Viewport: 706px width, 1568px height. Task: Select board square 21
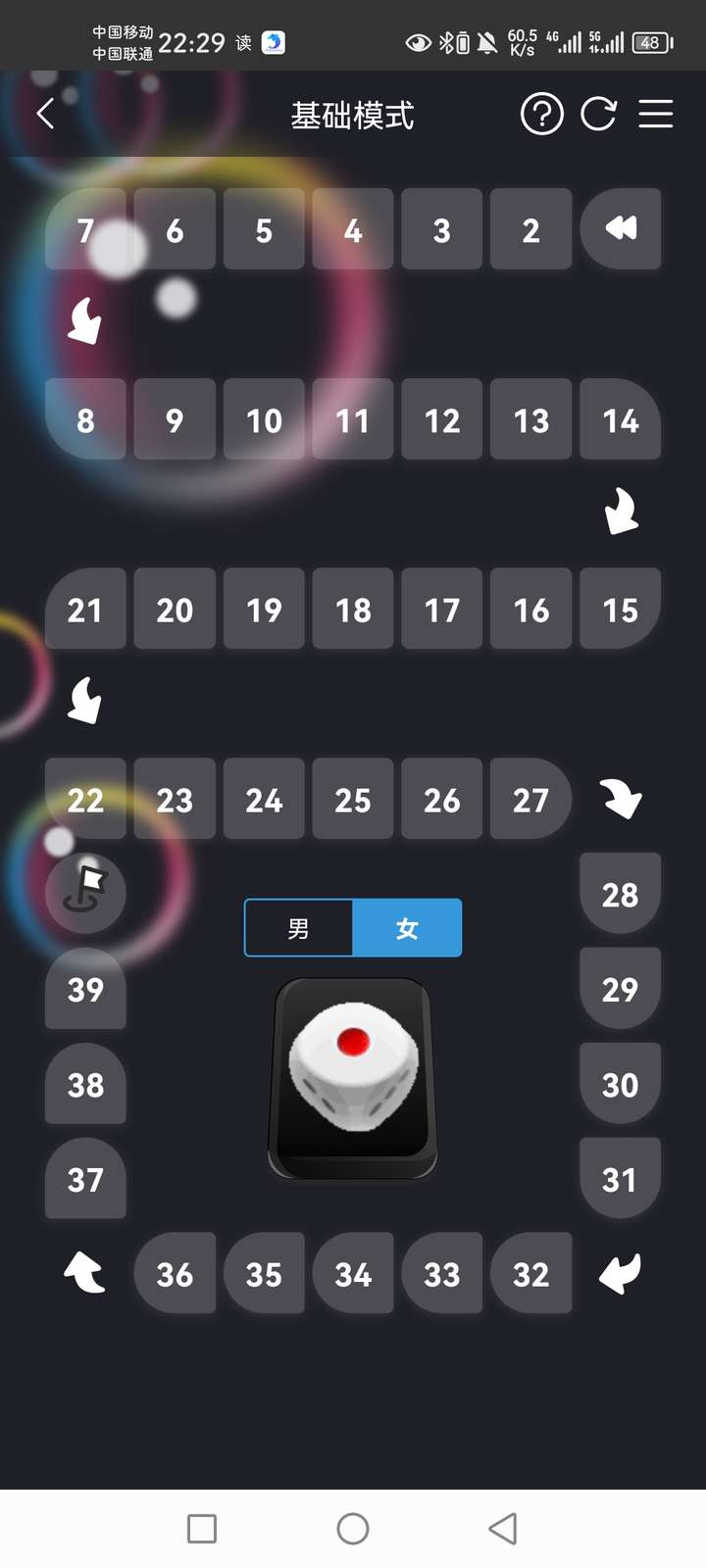(x=85, y=609)
